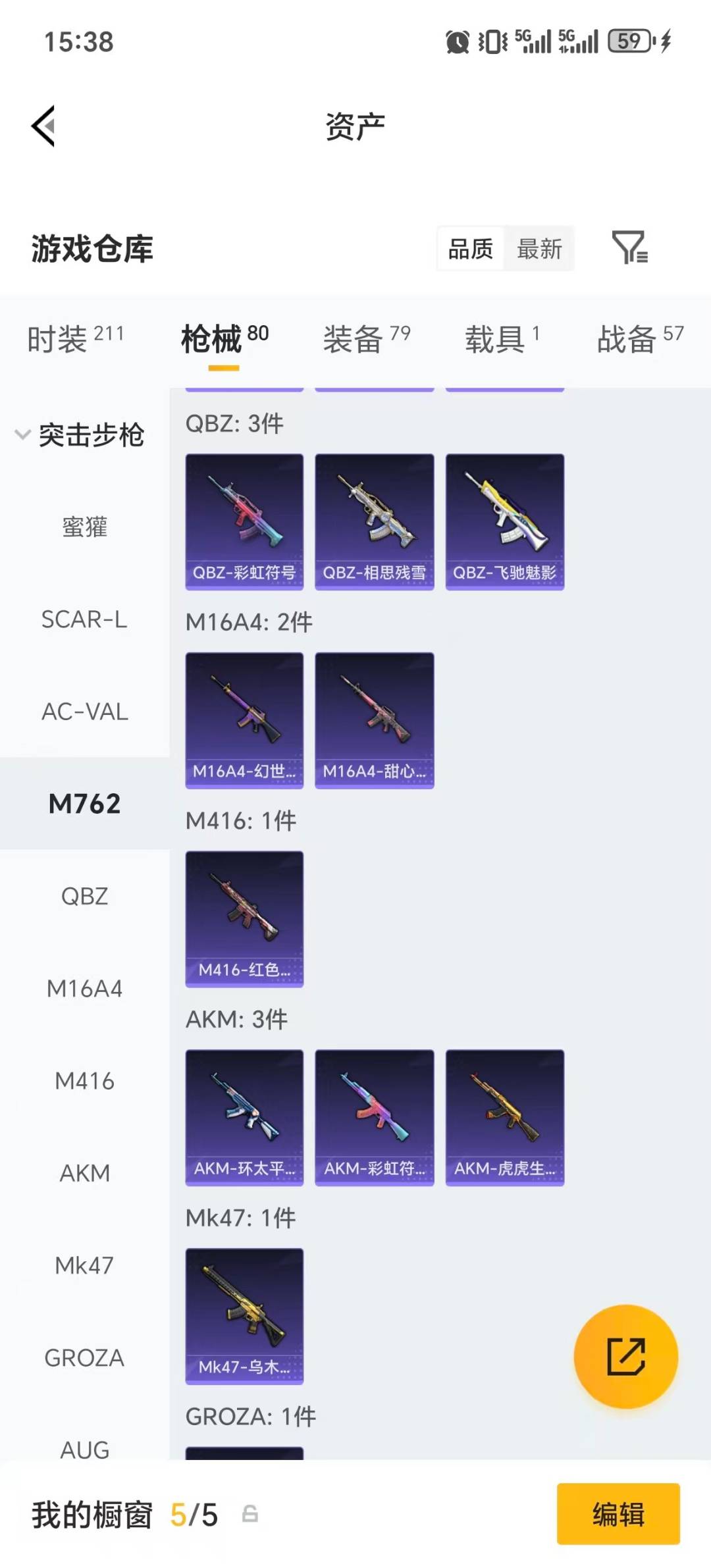711x1568 pixels.
Task: Switch sorting to 最新
Action: coord(539,249)
